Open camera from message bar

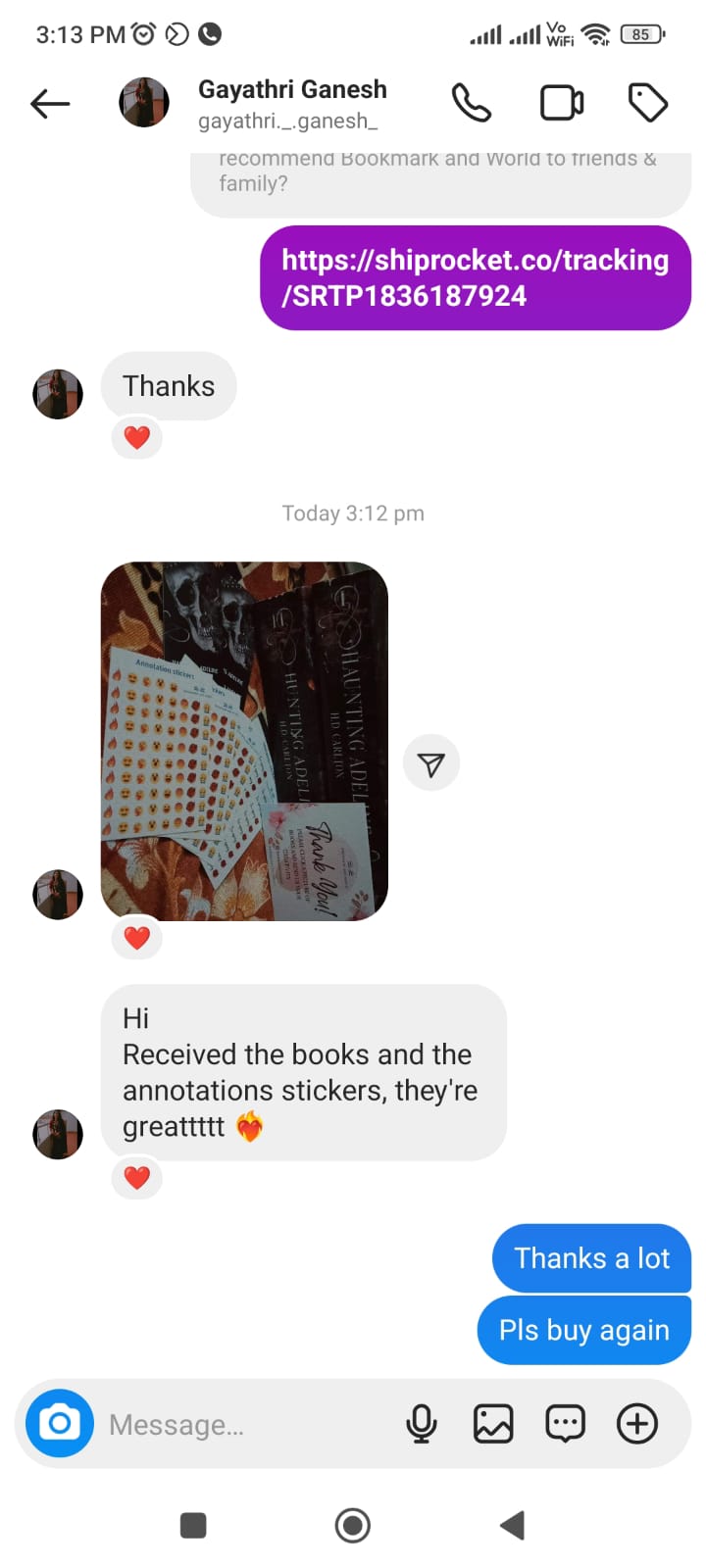click(x=60, y=1423)
